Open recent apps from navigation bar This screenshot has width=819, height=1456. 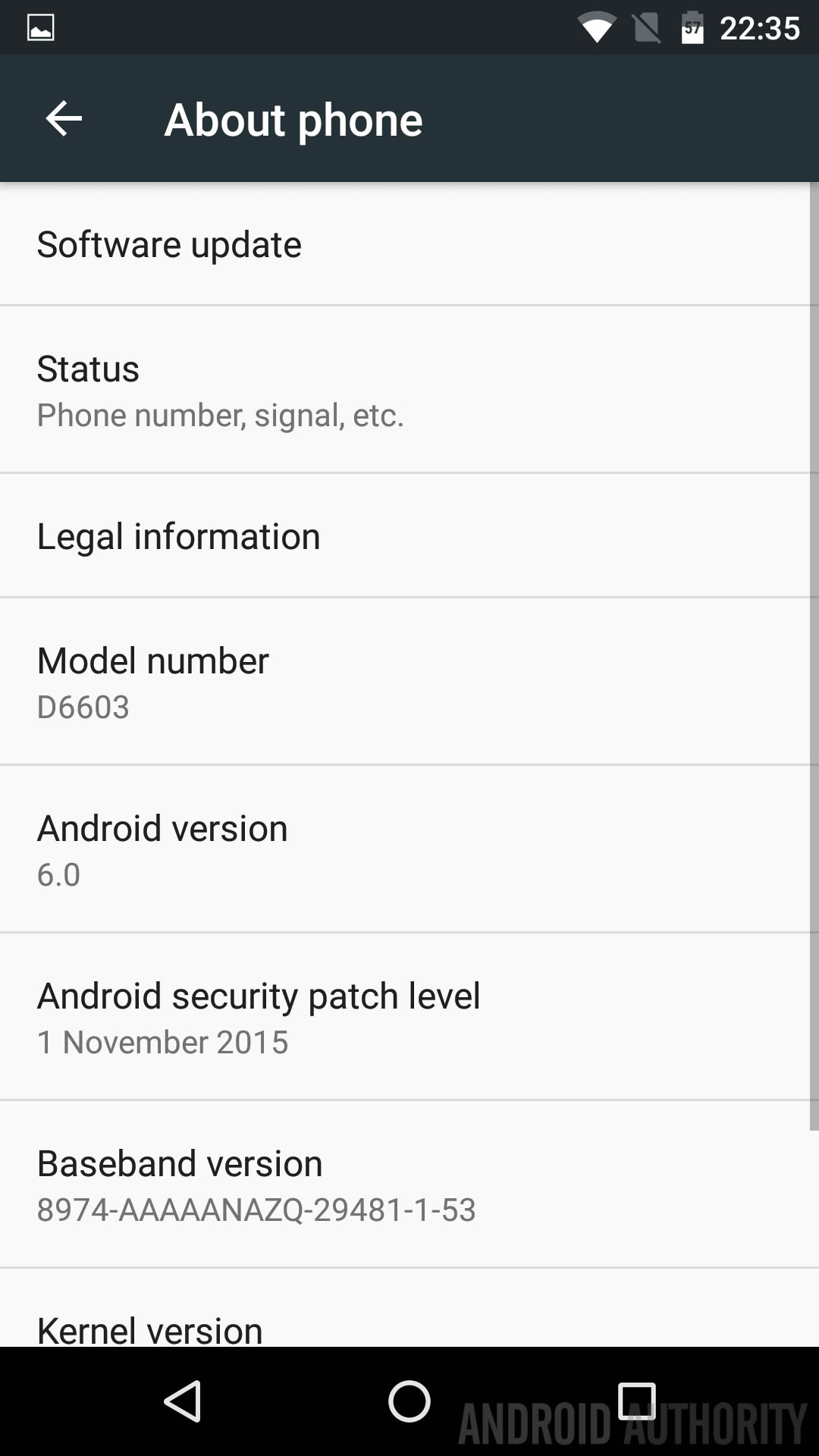point(636,1401)
